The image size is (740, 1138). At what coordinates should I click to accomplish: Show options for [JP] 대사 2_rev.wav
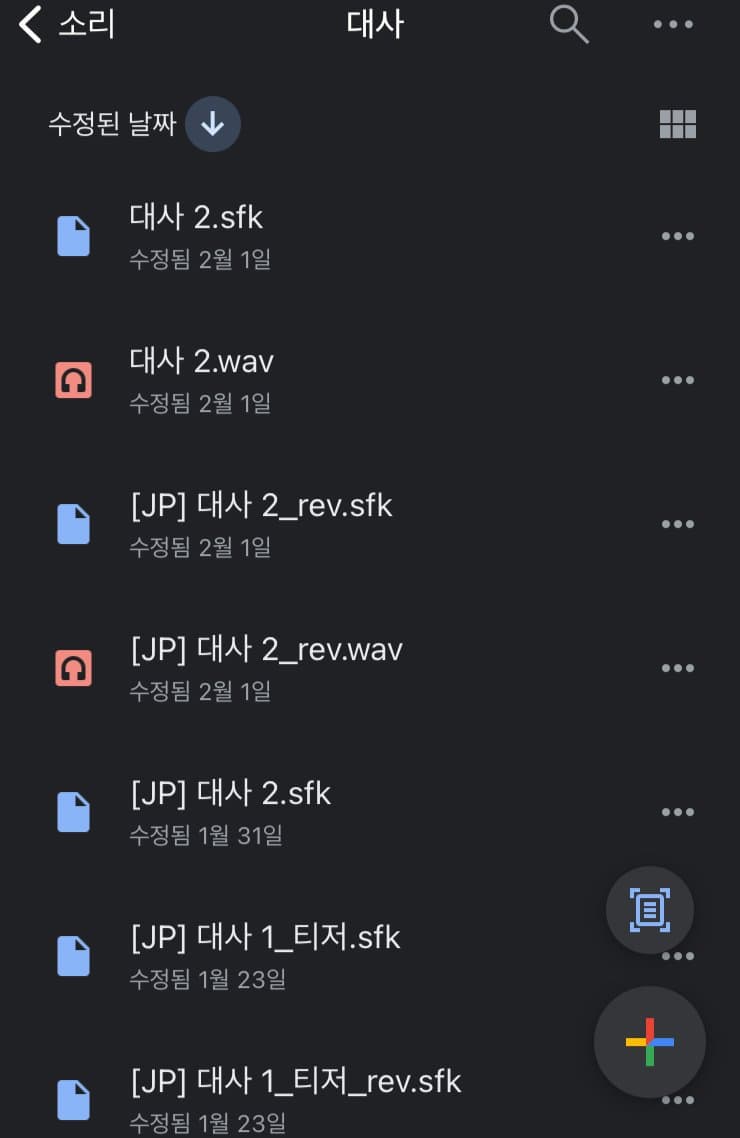[x=677, y=668]
